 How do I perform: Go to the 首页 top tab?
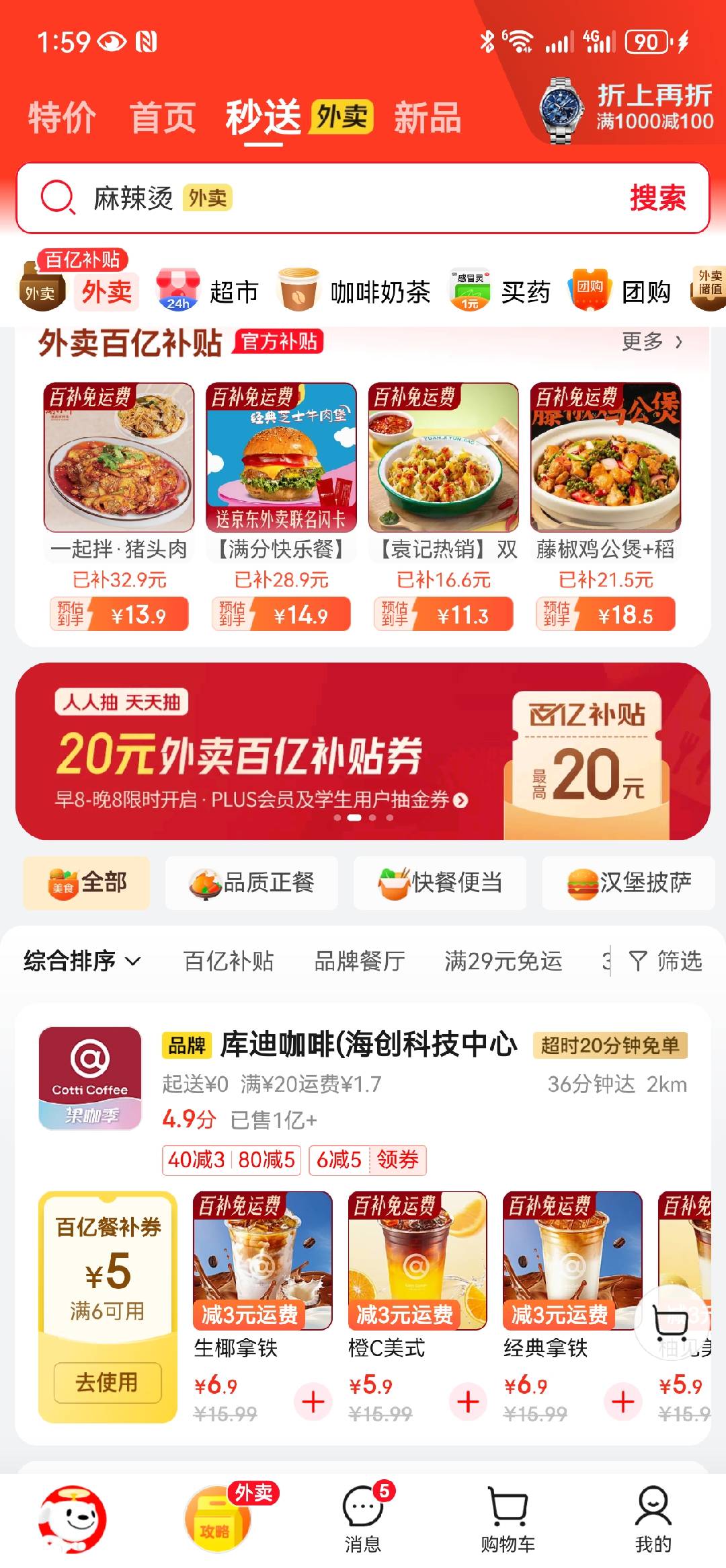(162, 118)
